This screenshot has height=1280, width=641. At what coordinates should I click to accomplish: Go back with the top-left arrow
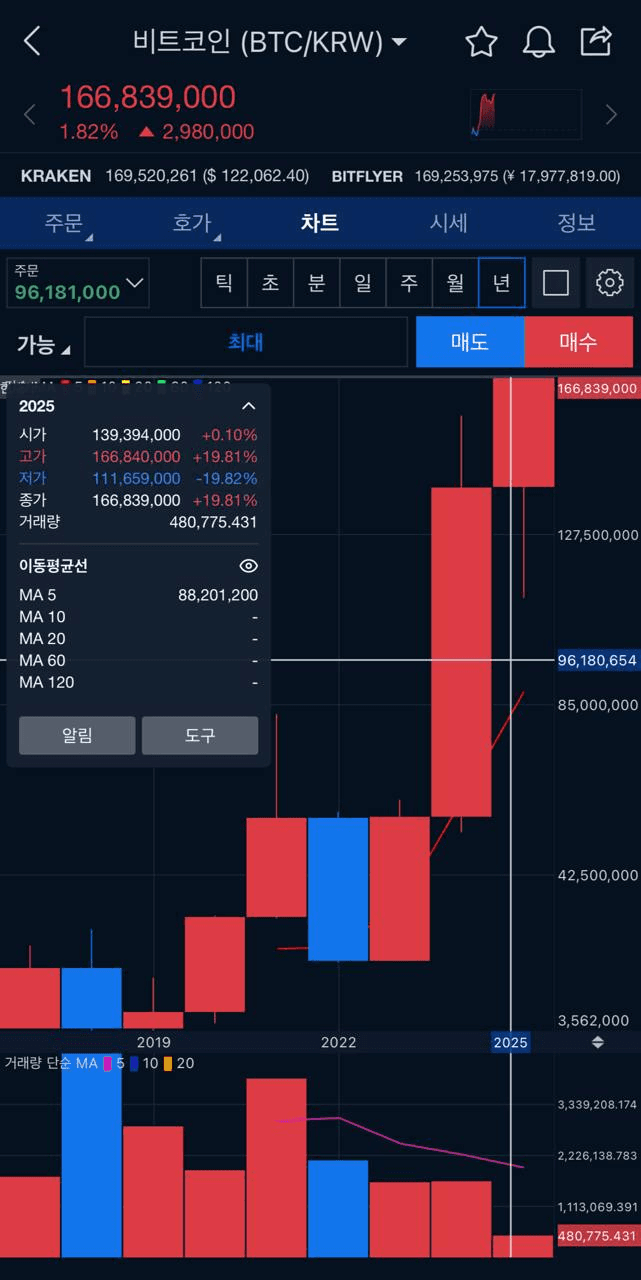pyautogui.click(x=32, y=42)
